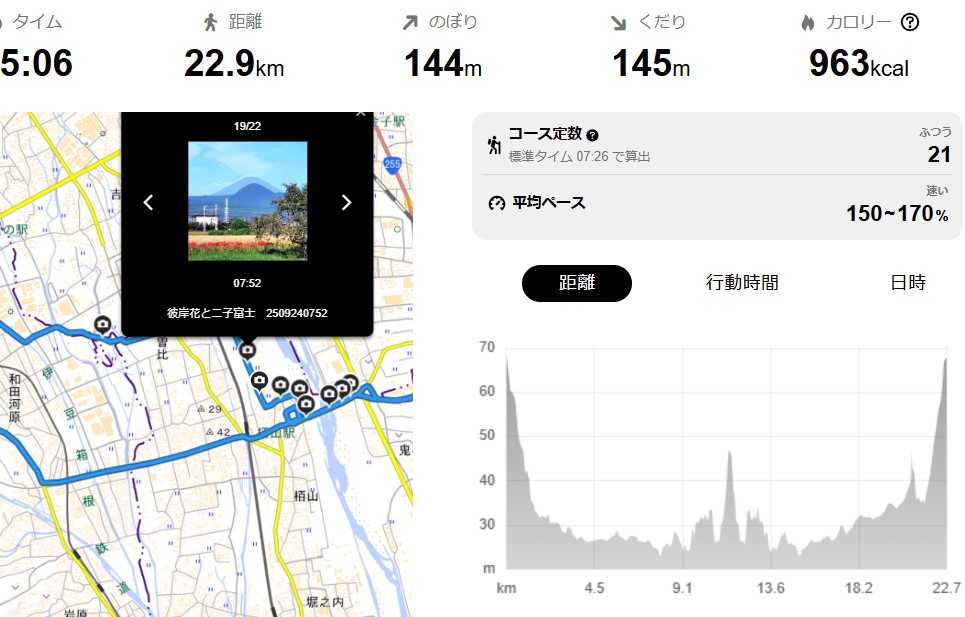The width and height of the screenshot is (965, 617).
Task: Tap the camera marker below the photo popup
Action: pyautogui.click(x=247, y=349)
